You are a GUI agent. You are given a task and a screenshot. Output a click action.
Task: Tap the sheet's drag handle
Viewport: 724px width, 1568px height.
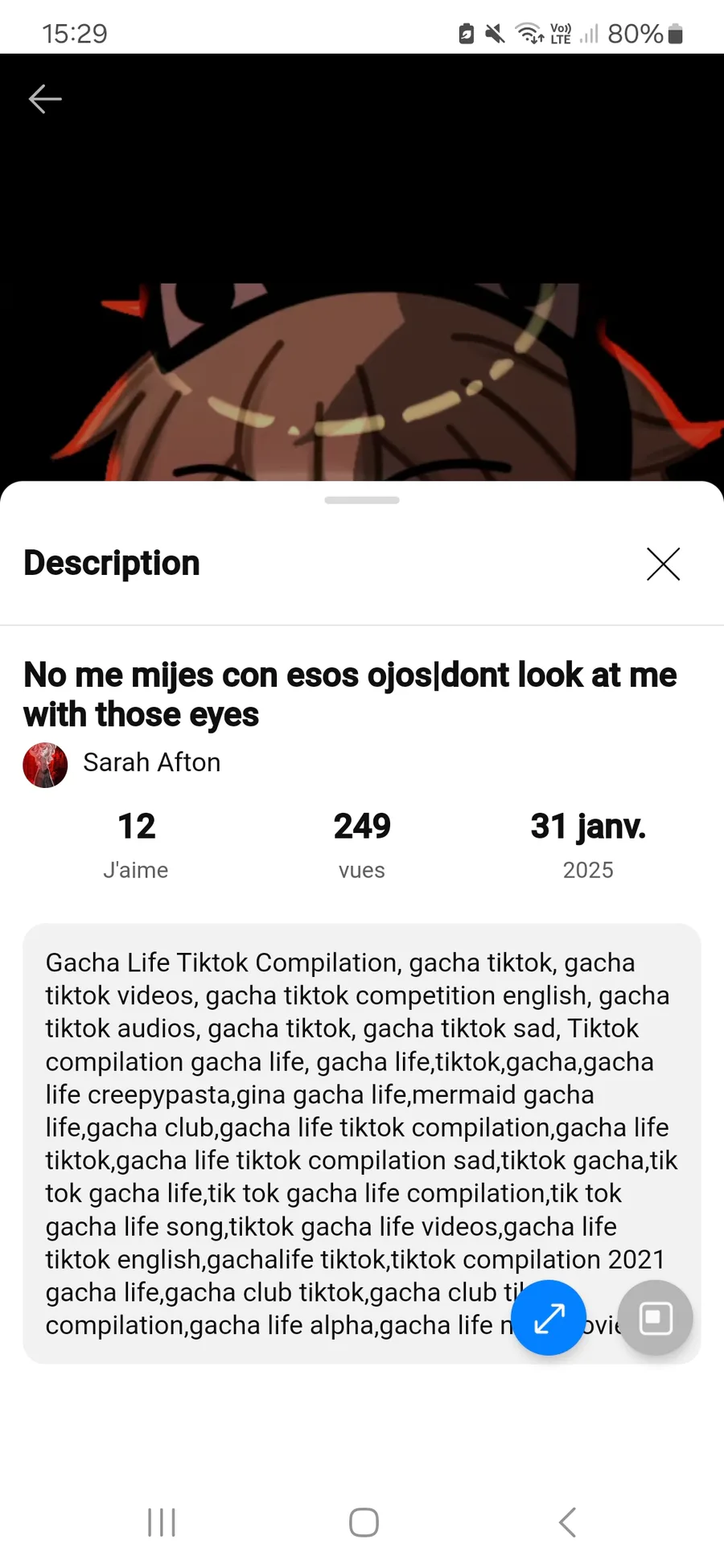362,500
